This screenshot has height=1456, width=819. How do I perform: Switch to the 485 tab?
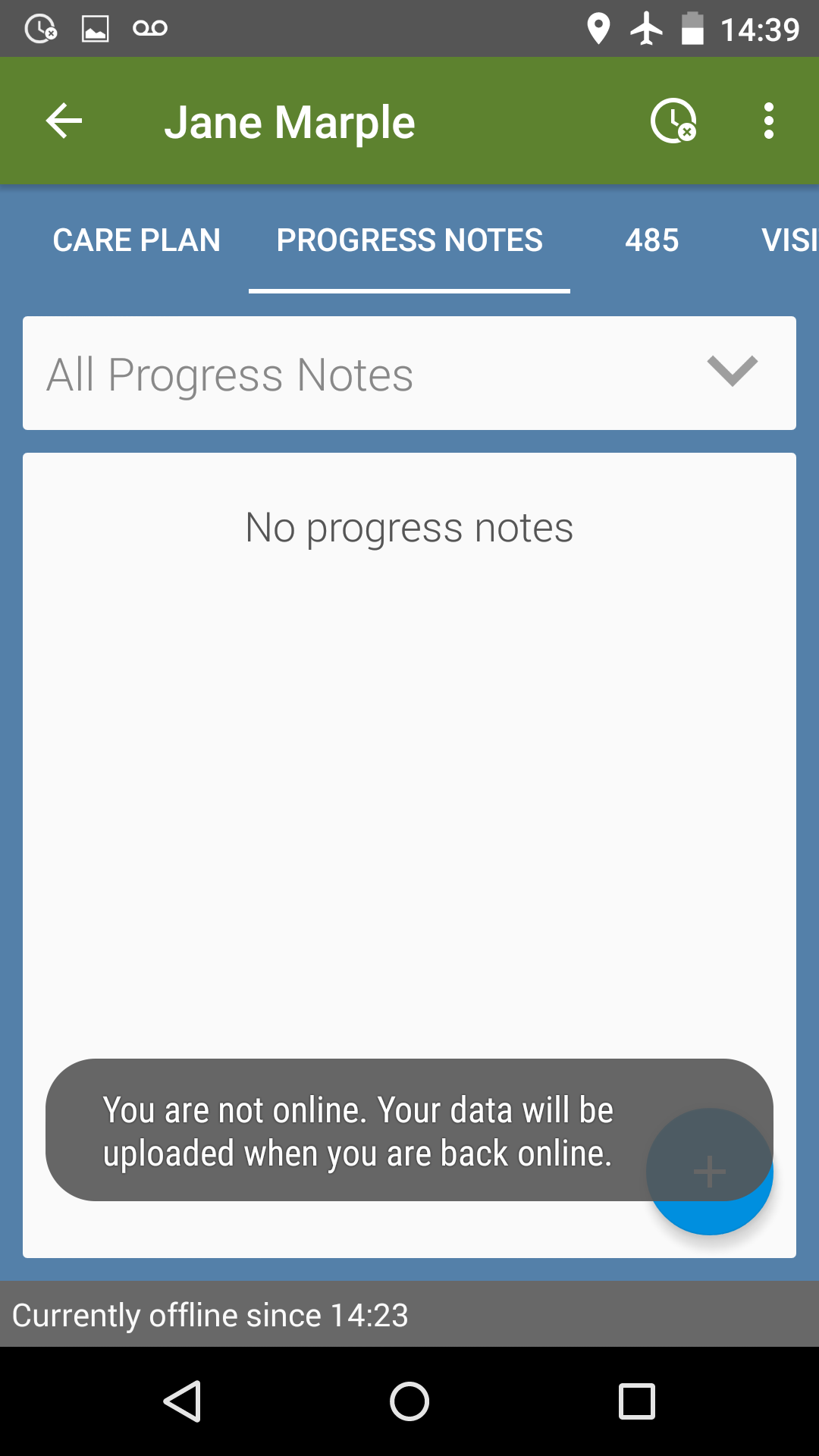652,240
